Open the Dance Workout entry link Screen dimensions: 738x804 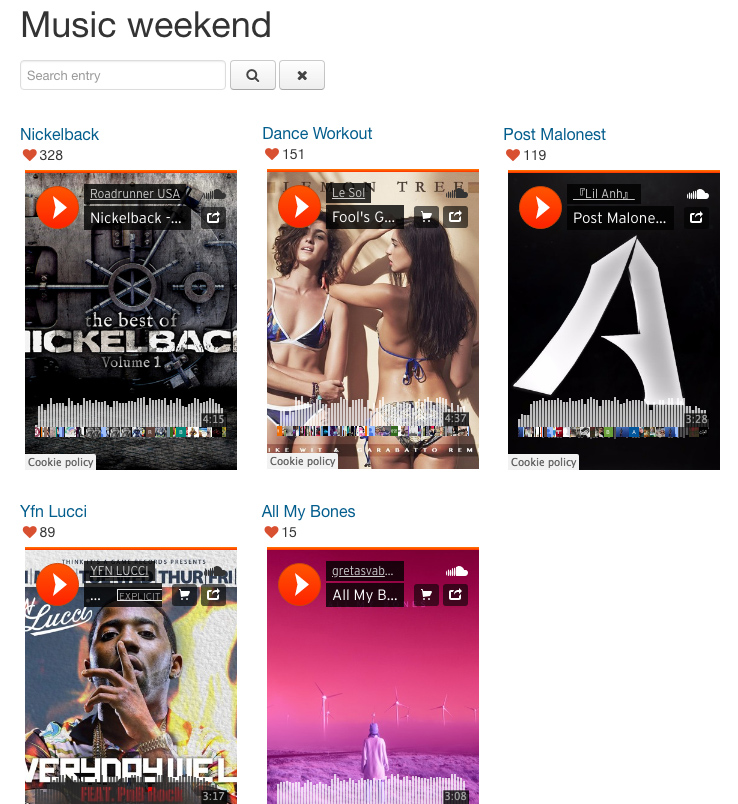point(317,133)
